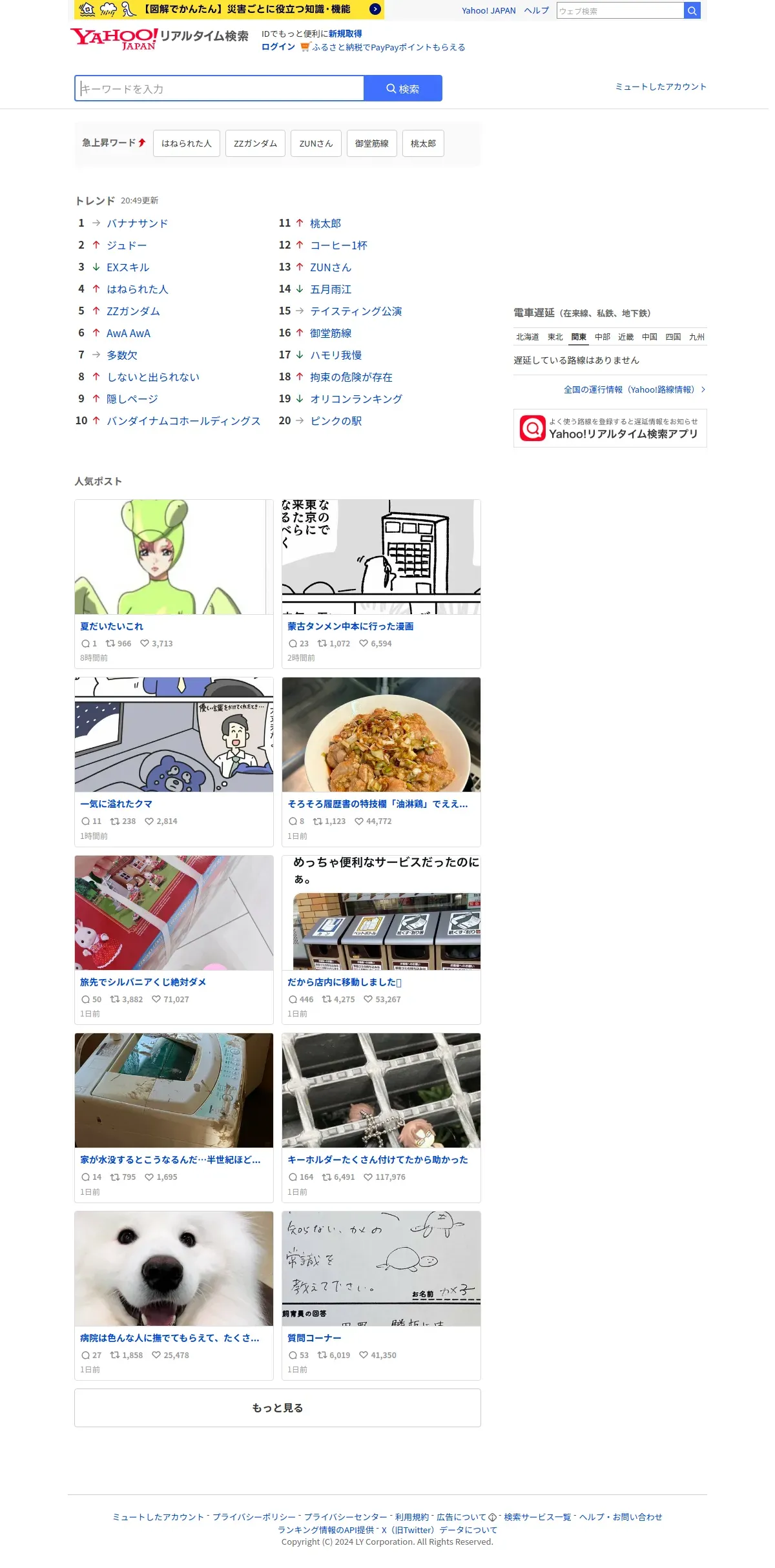The height and width of the screenshot is (1568, 775).
Task: Select the ZZガンダム rising word chip
Action: pos(255,143)
